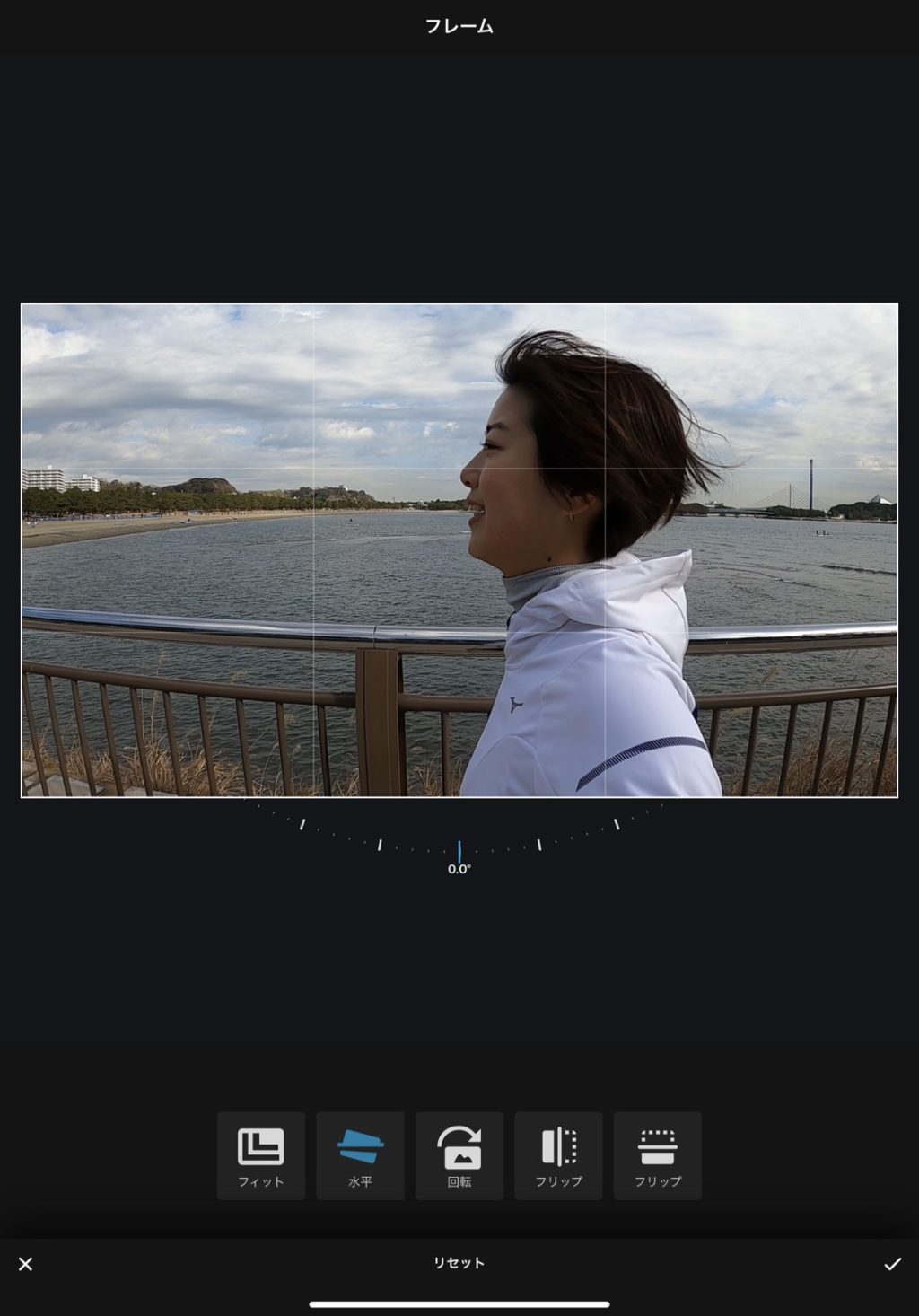Screen dimensions: 919x1316
Task: Tap リセット to reset the frame
Action: click(x=459, y=1263)
